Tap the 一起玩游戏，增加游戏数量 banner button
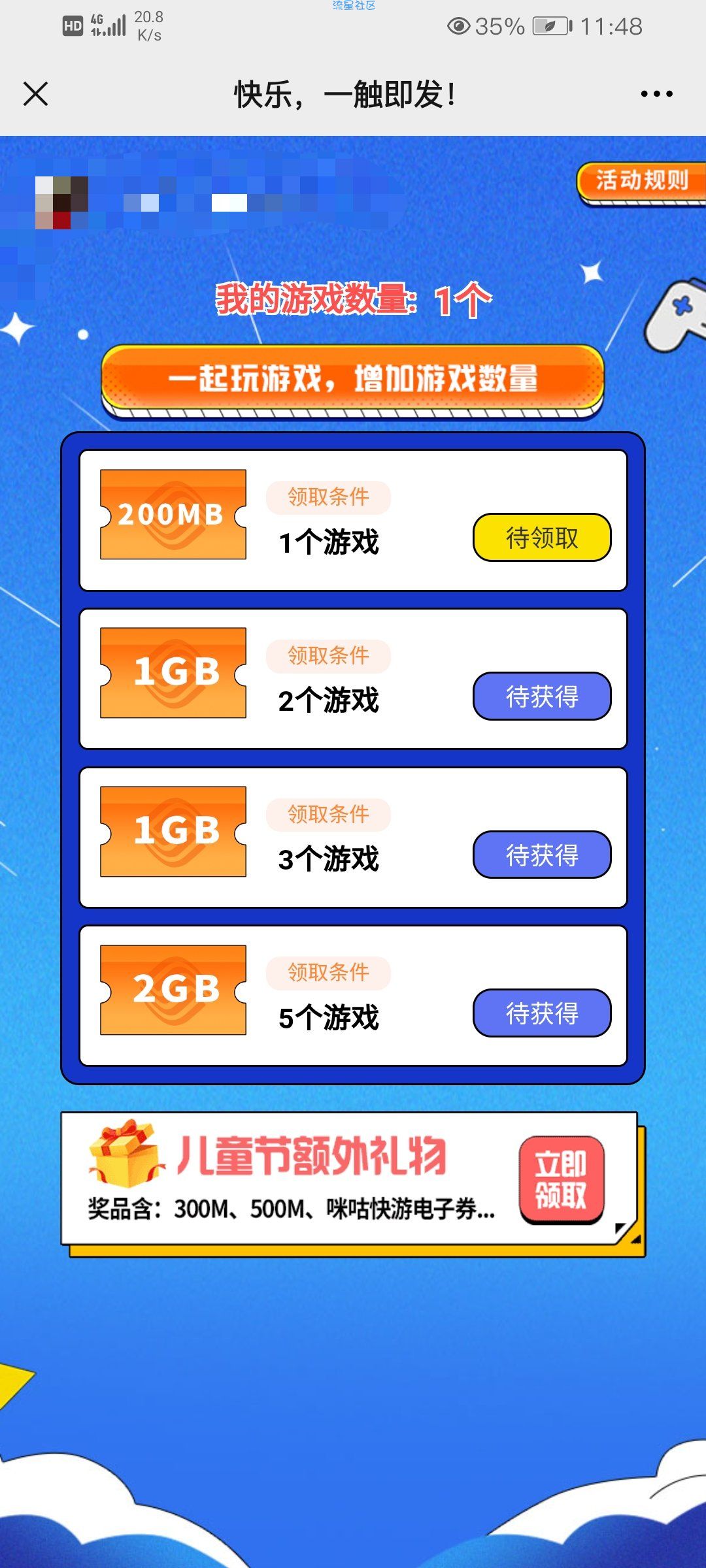Image resolution: width=706 pixels, height=1568 pixels. coord(353,379)
